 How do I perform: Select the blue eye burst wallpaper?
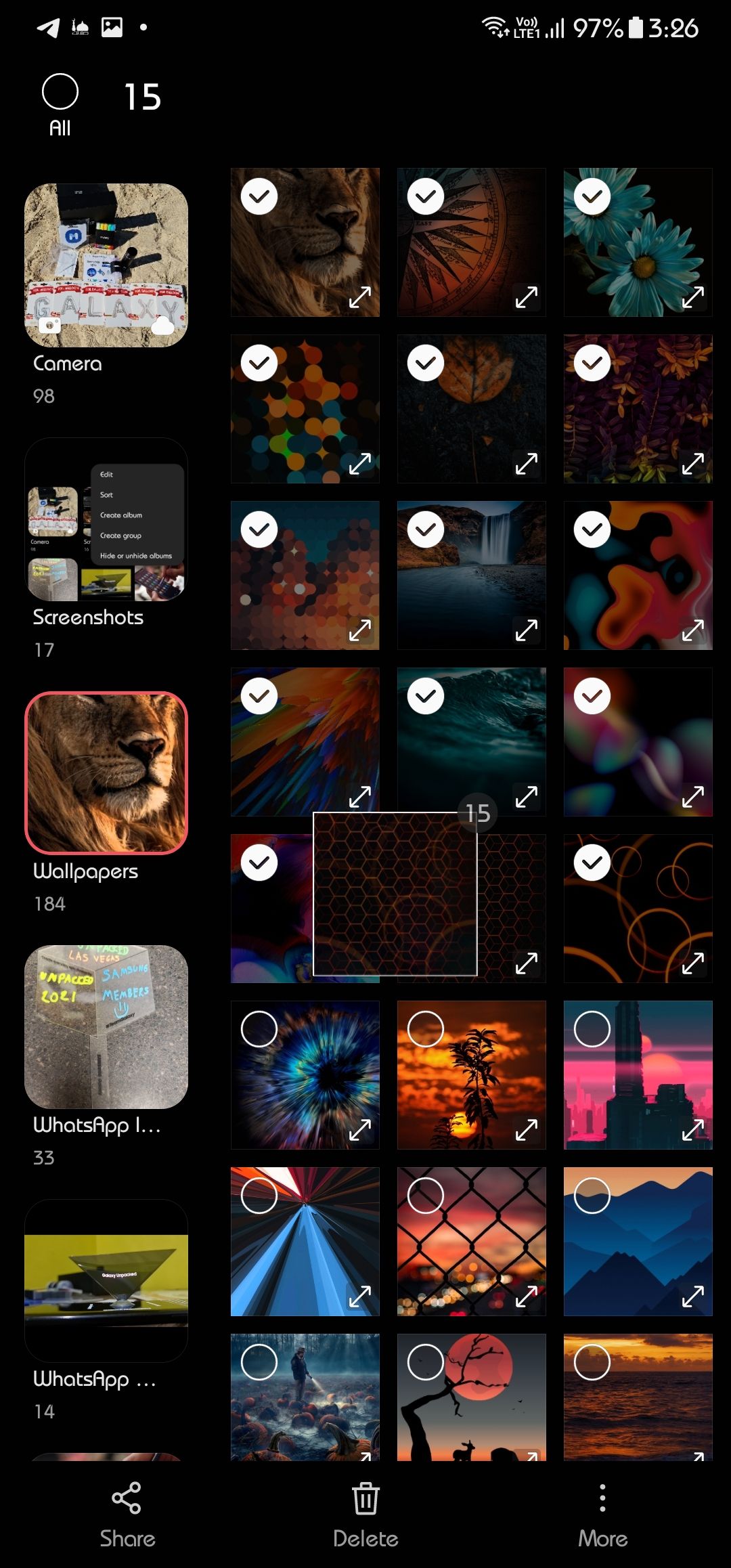[259, 1030]
